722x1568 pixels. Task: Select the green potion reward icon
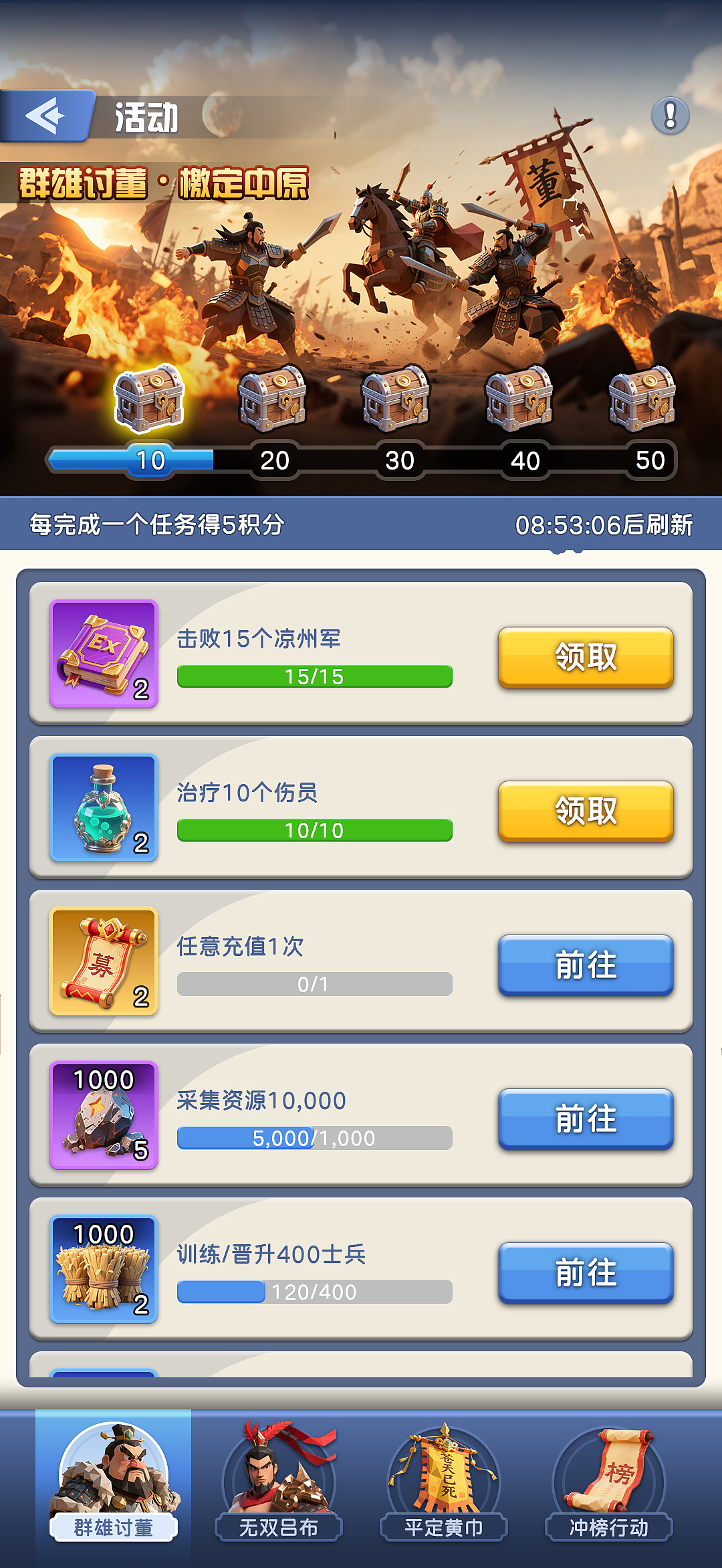104,808
